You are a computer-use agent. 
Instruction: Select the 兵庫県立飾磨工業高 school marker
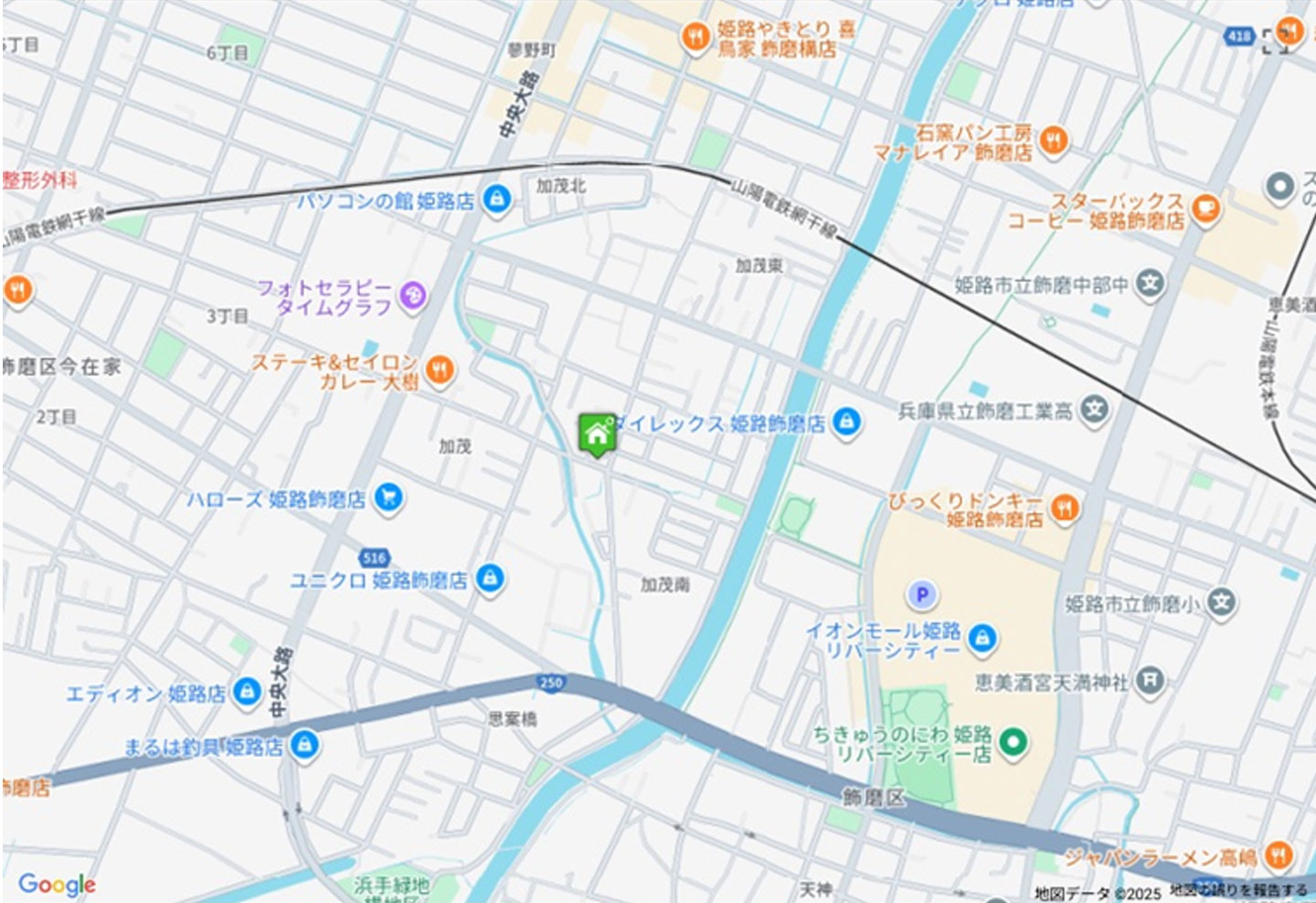[1094, 410]
